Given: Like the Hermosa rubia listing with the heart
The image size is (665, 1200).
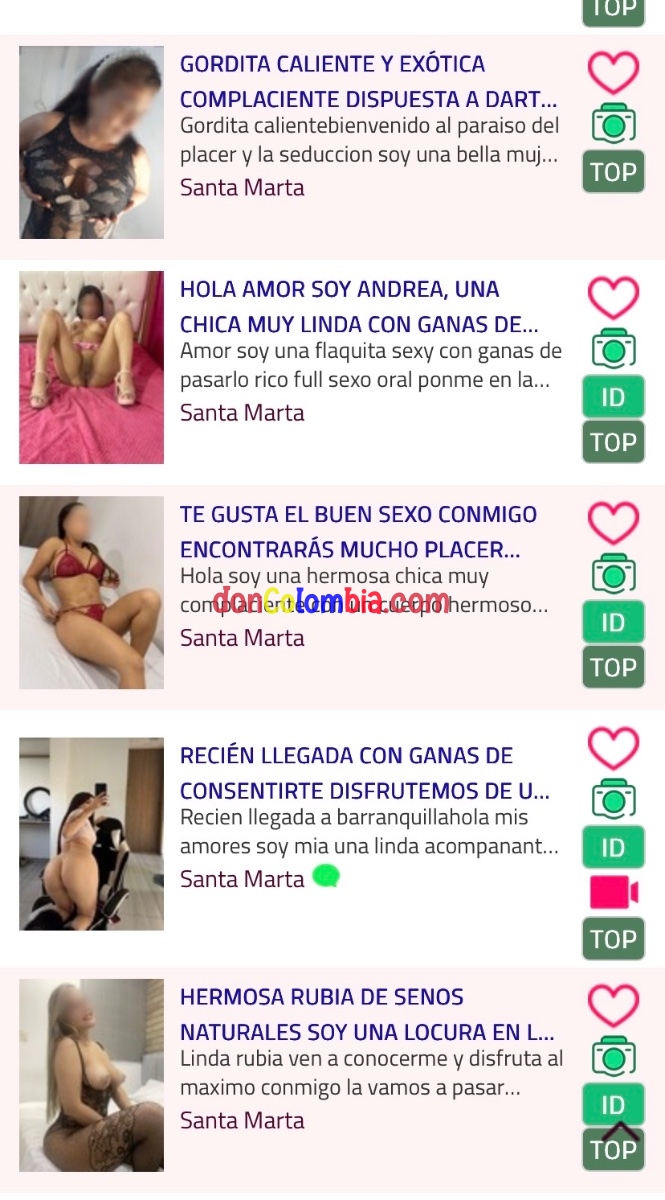Looking at the screenshot, I should (x=612, y=1005).
